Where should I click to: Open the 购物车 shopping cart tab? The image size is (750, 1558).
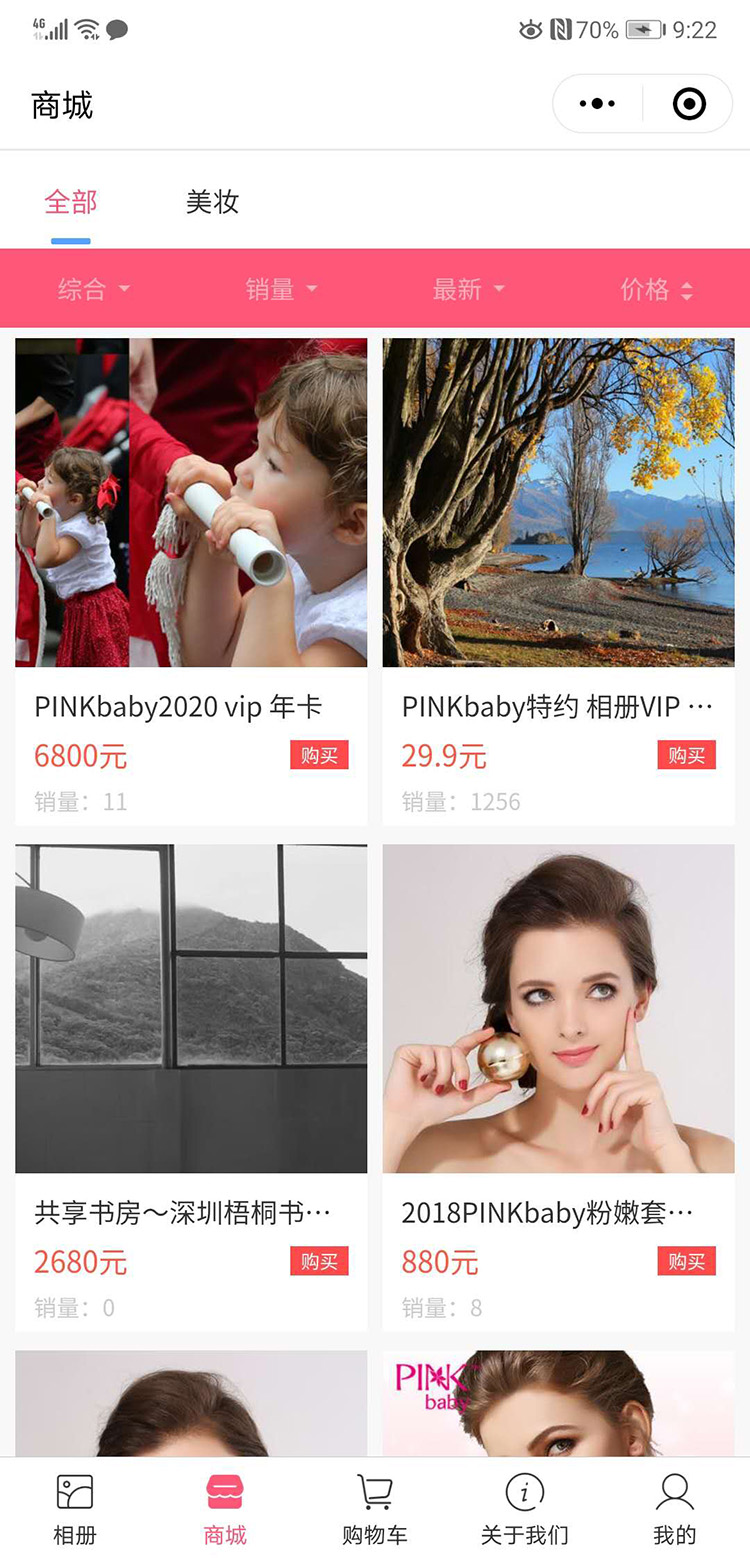(x=375, y=1508)
